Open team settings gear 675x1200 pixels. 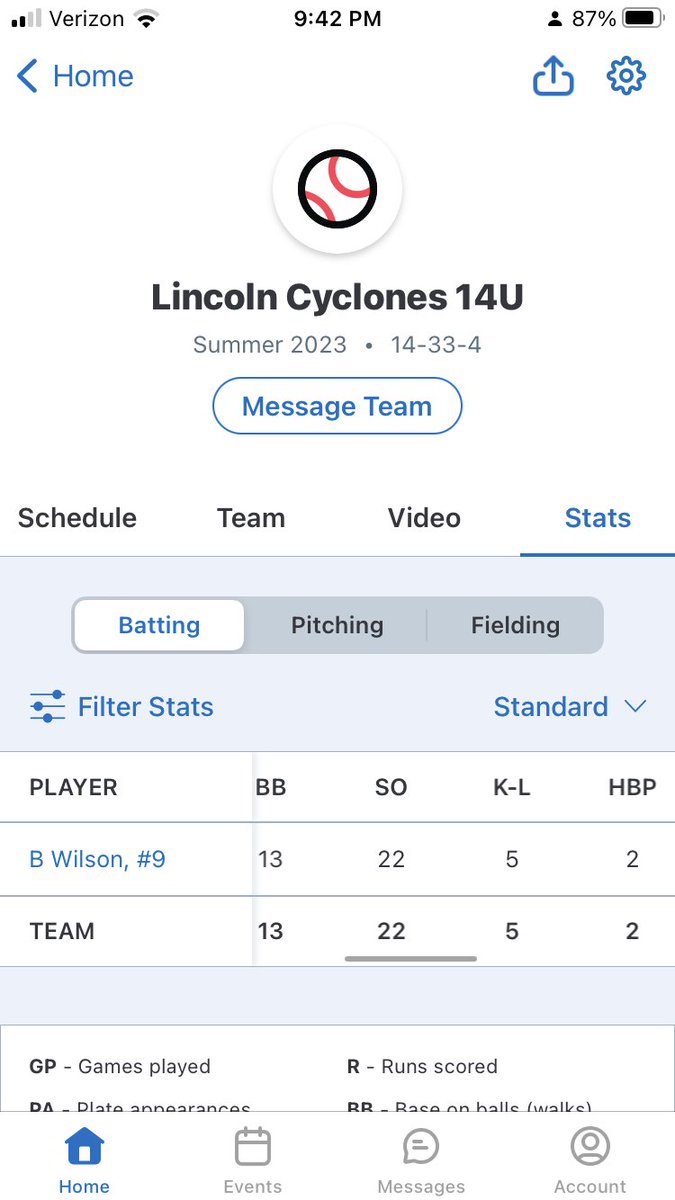pyautogui.click(x=627, y=77)
